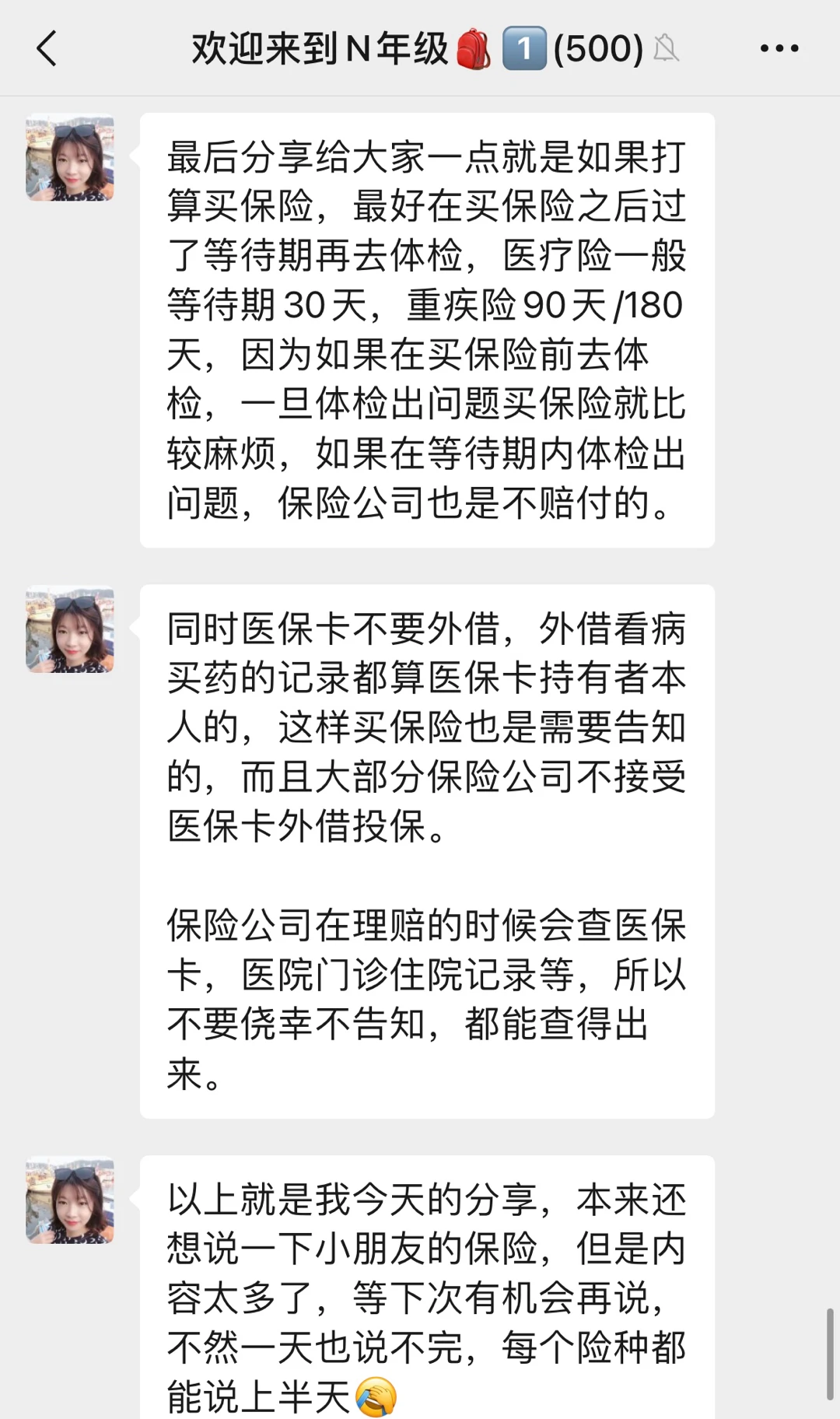Go back to the chat list
Viewport: 840px width, 1419px height.
[x=47, y=48]
